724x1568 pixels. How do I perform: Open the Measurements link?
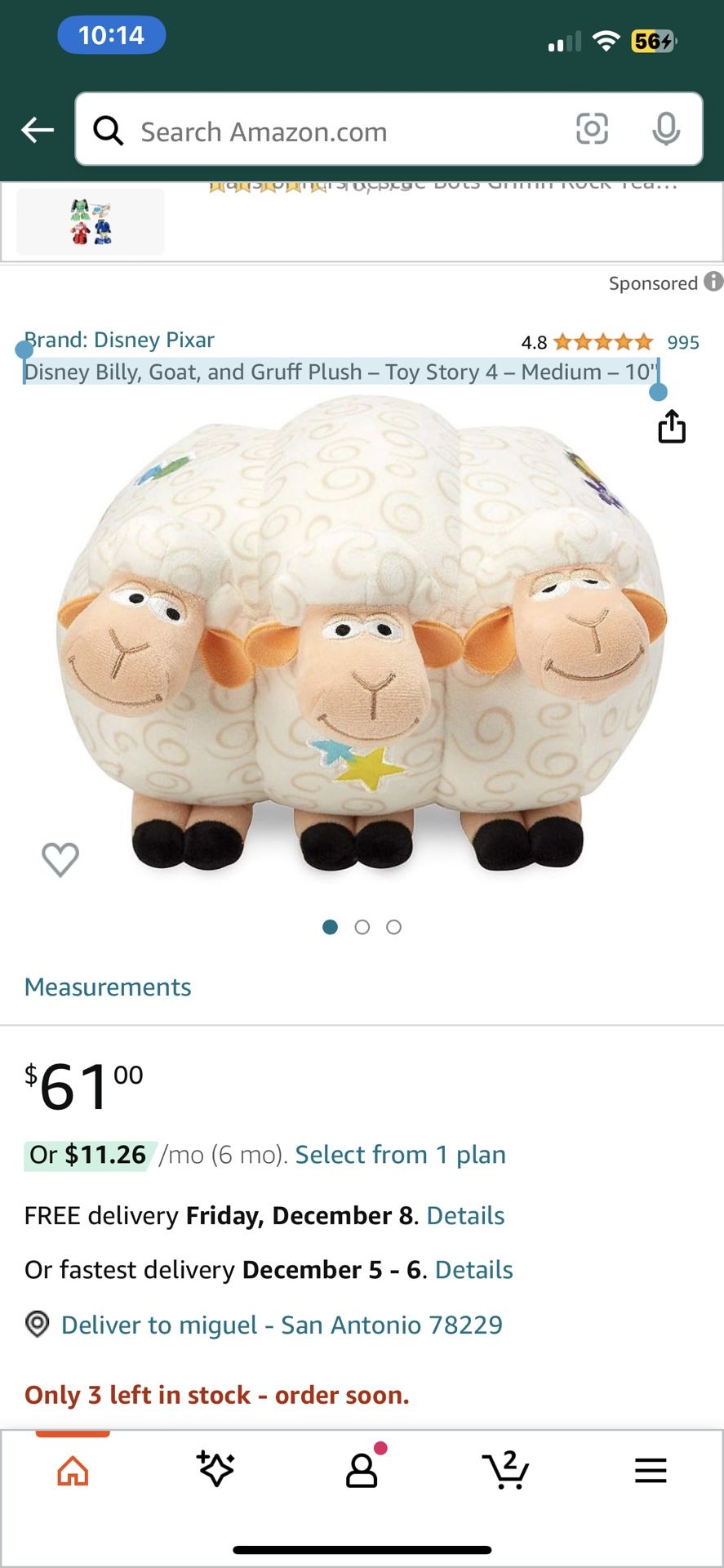pyautogui.click(x=108, y=987)
